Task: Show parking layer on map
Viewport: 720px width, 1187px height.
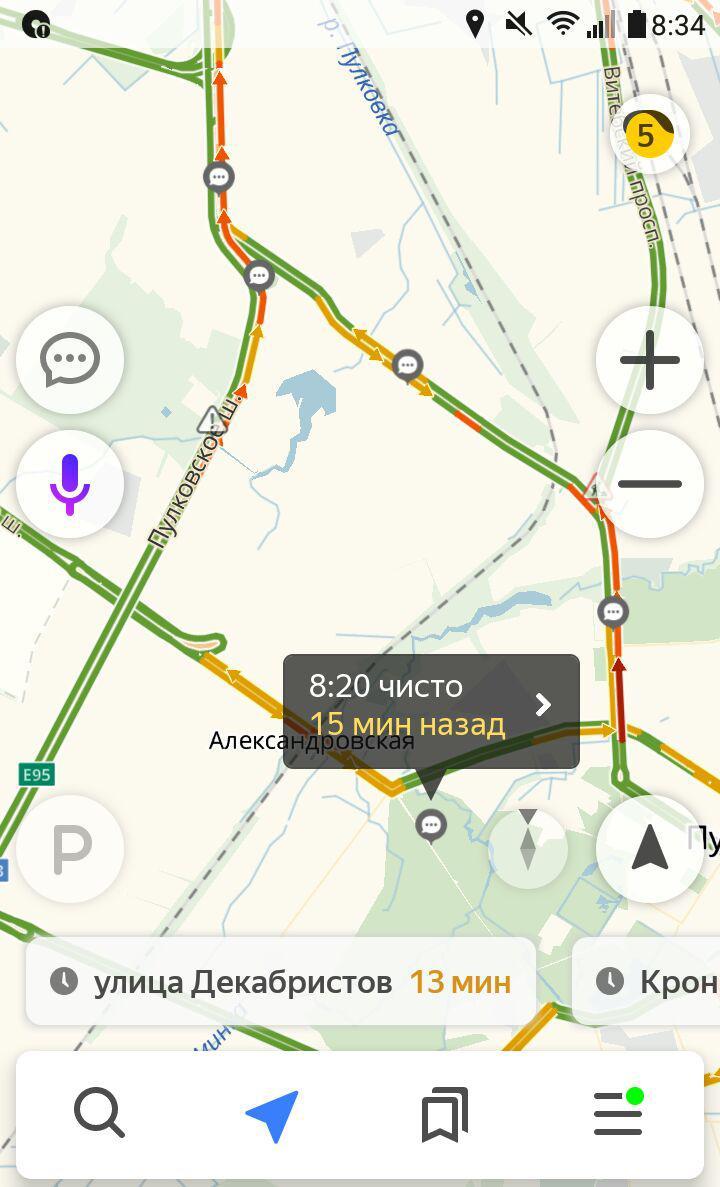Action: point(70,849)
